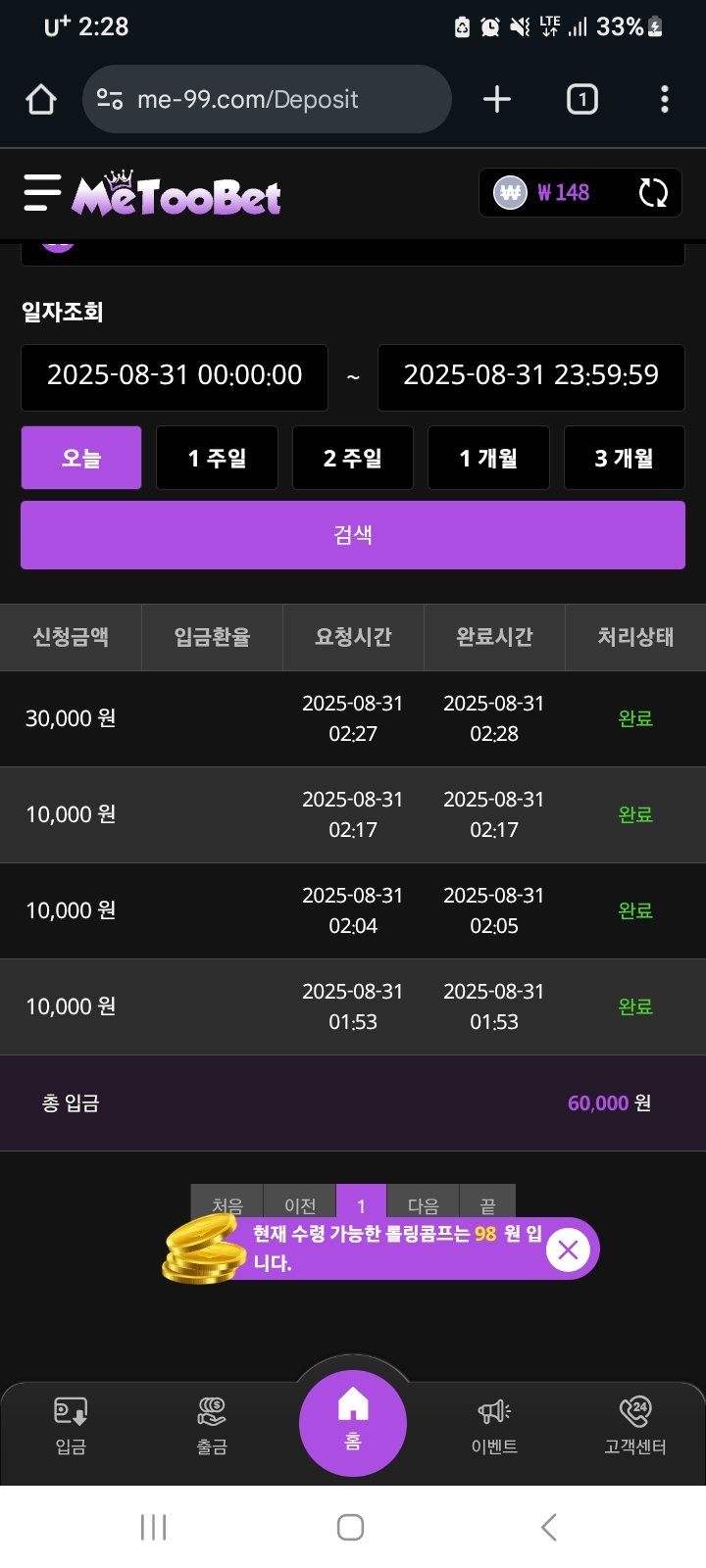The image size is (706, 1568).
Task: Refresh the ₩148 balance
Action: tap(653, 192)
